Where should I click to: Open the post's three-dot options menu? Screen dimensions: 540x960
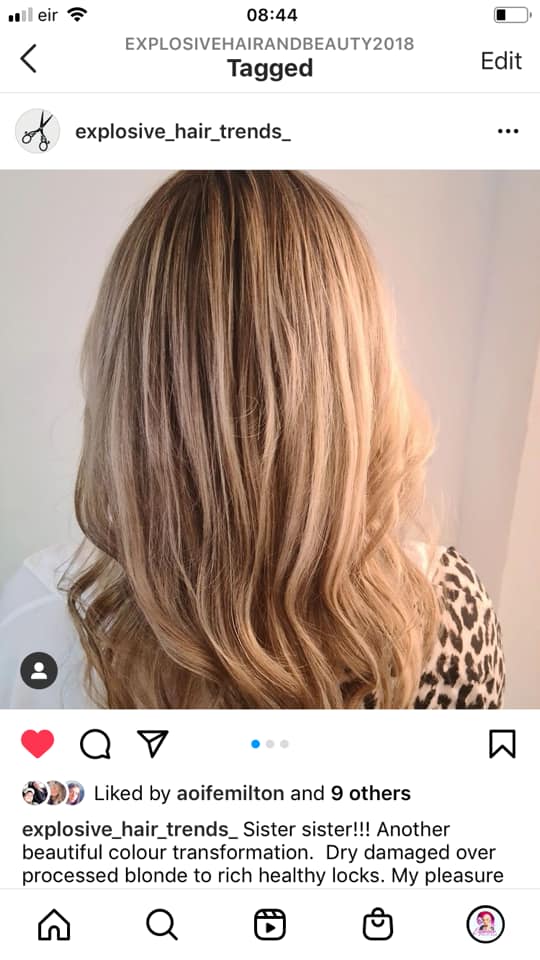click(x=508, y=131)
